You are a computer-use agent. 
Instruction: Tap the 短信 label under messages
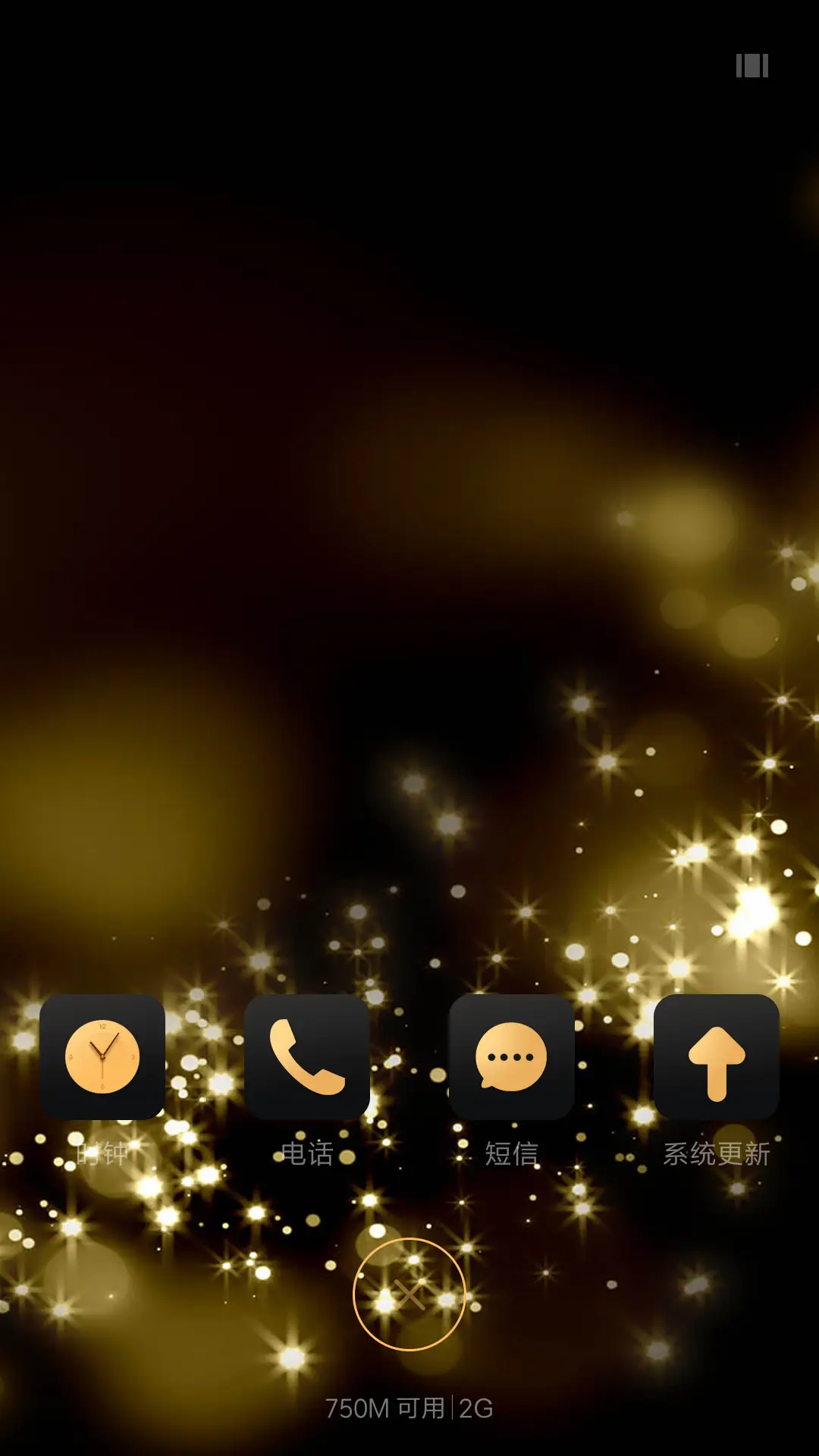[x=512, y=1154]
